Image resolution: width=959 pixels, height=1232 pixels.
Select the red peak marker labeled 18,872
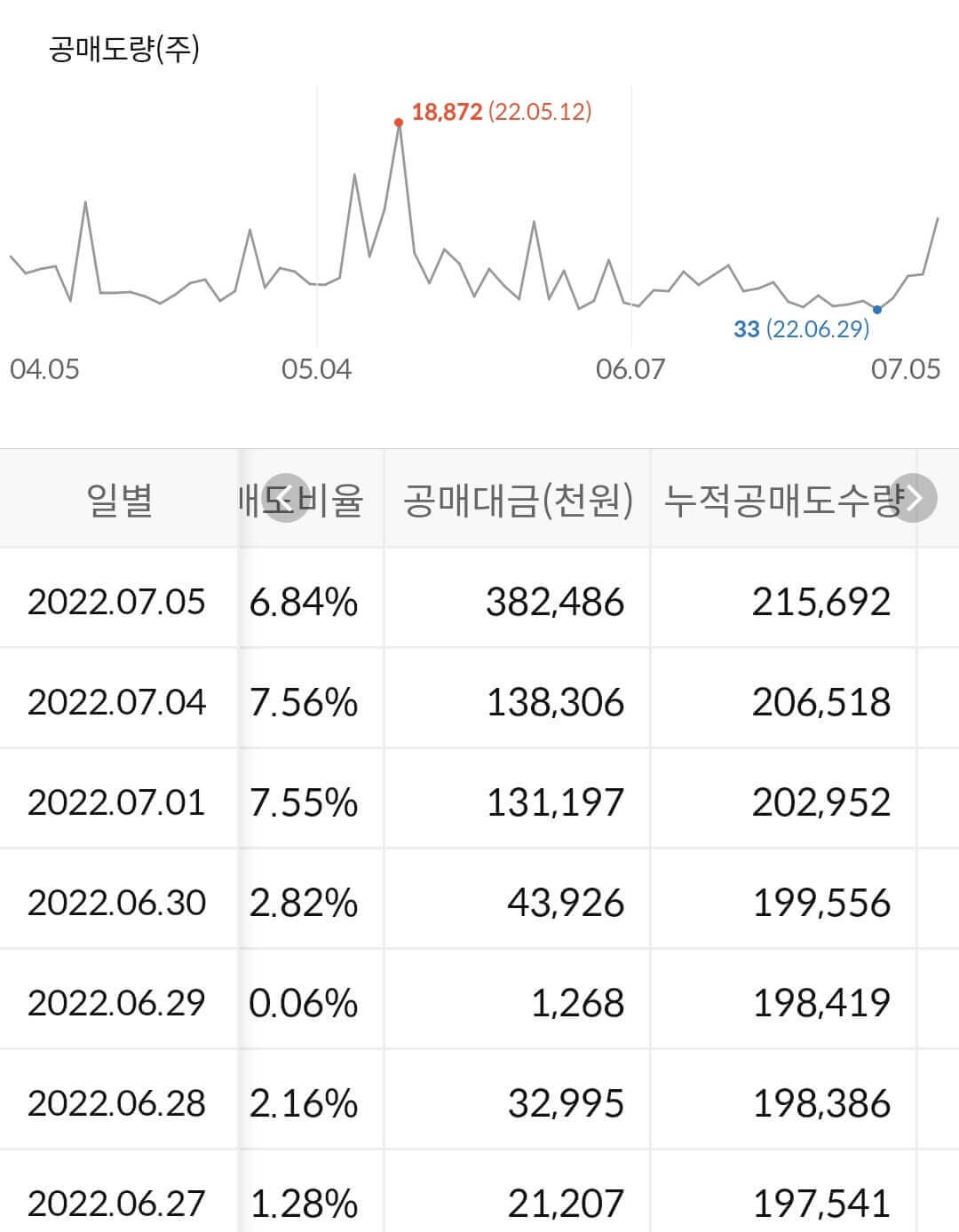pos(398,122)
